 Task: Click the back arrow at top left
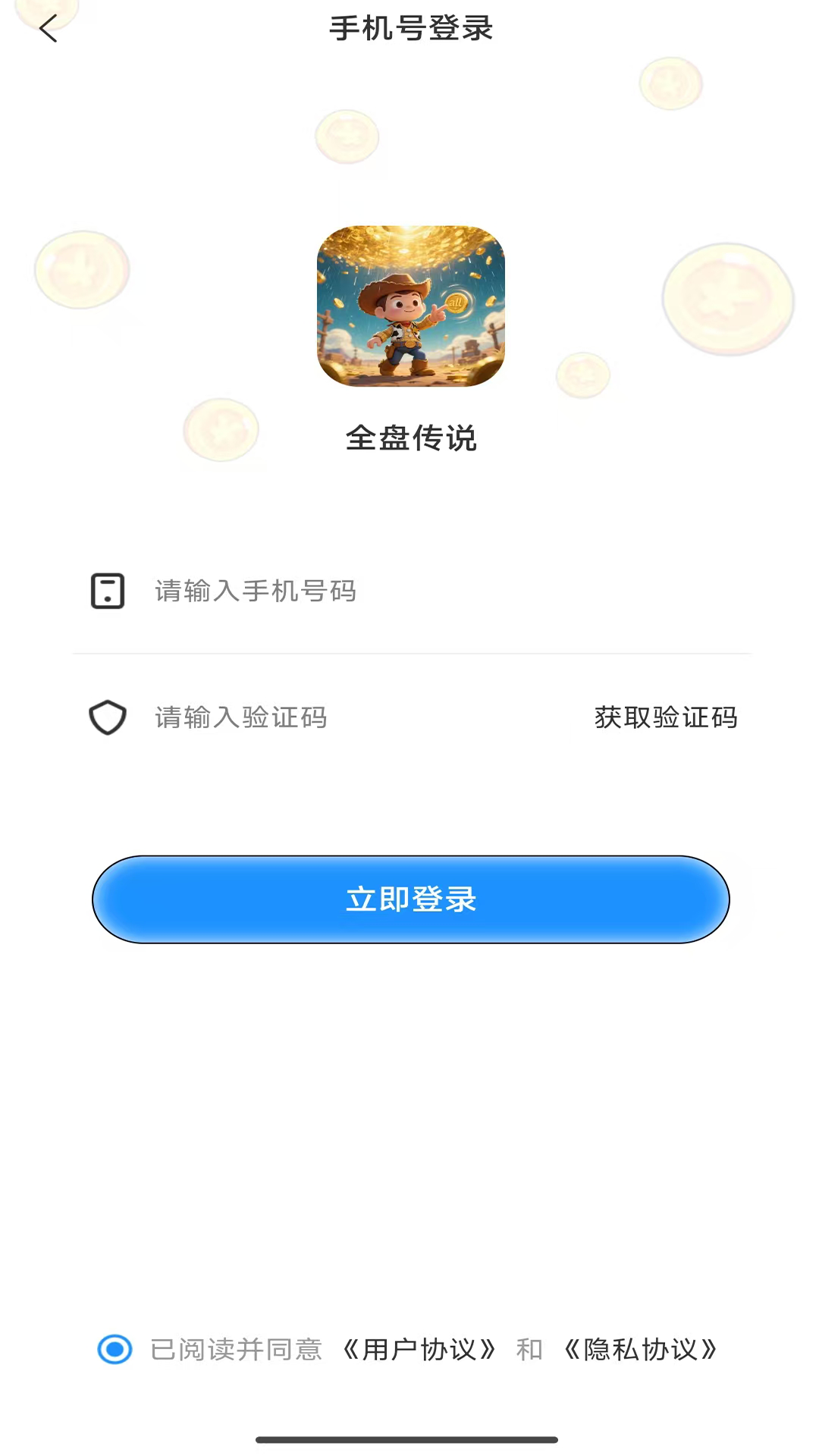coord(49,29)
